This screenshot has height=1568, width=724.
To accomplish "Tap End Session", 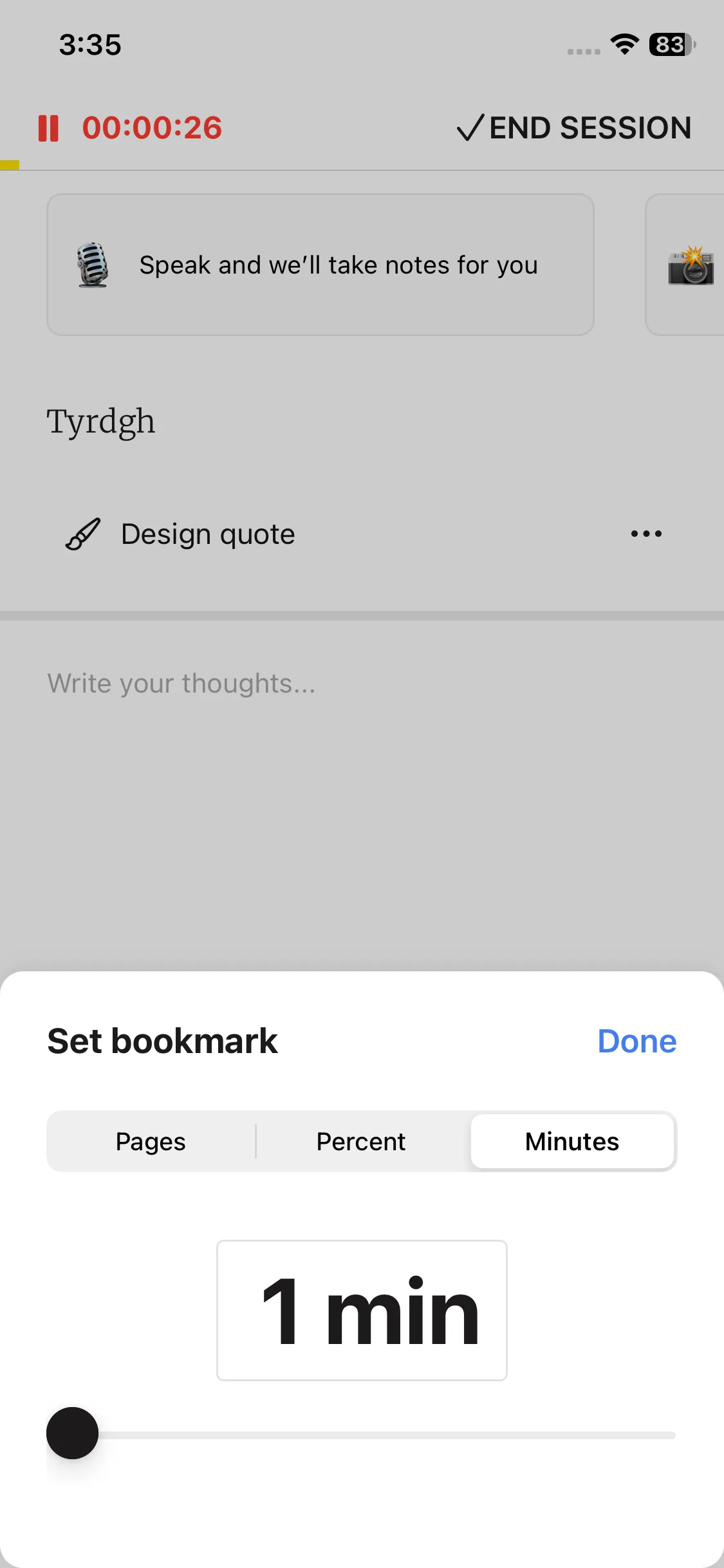I will tap(574, 128).
